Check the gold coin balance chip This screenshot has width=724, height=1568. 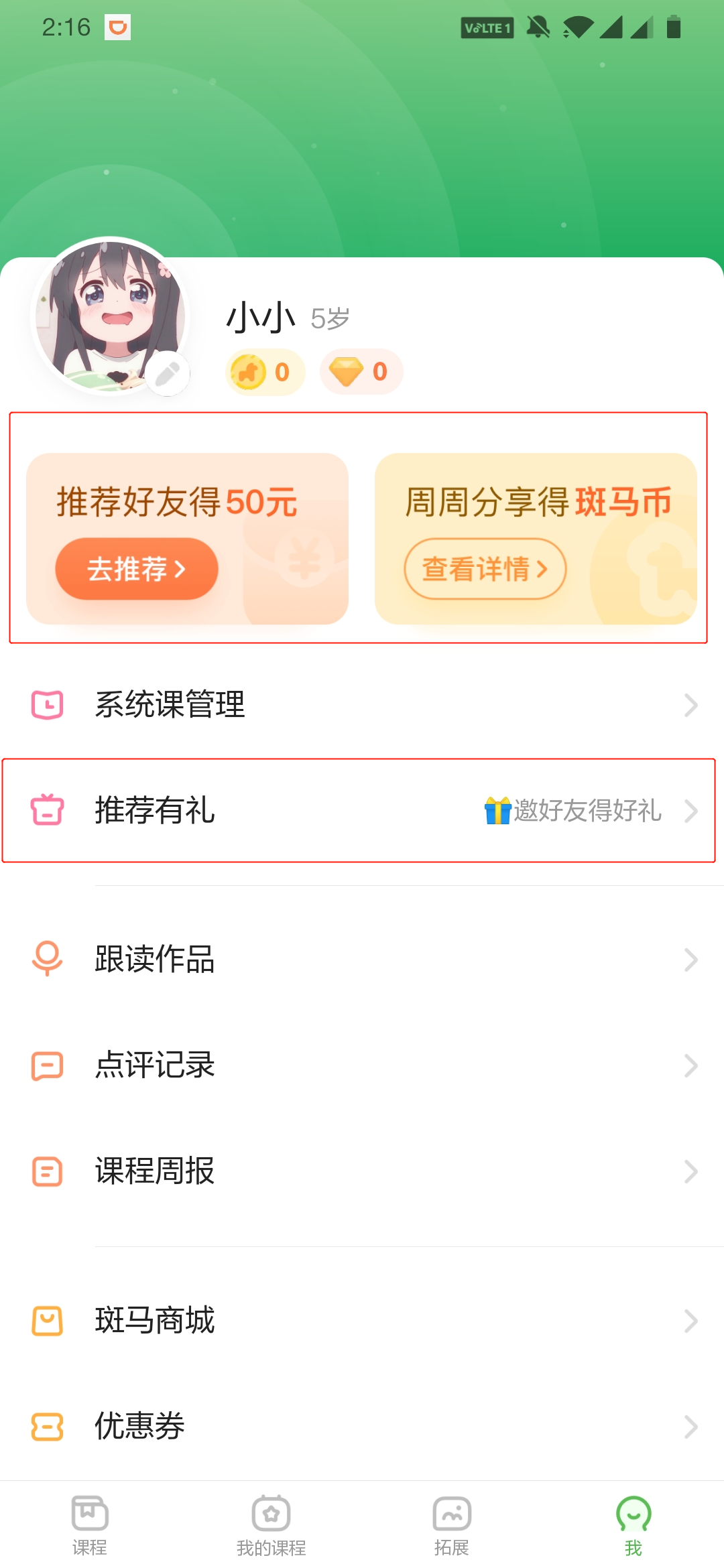point(265,372)
